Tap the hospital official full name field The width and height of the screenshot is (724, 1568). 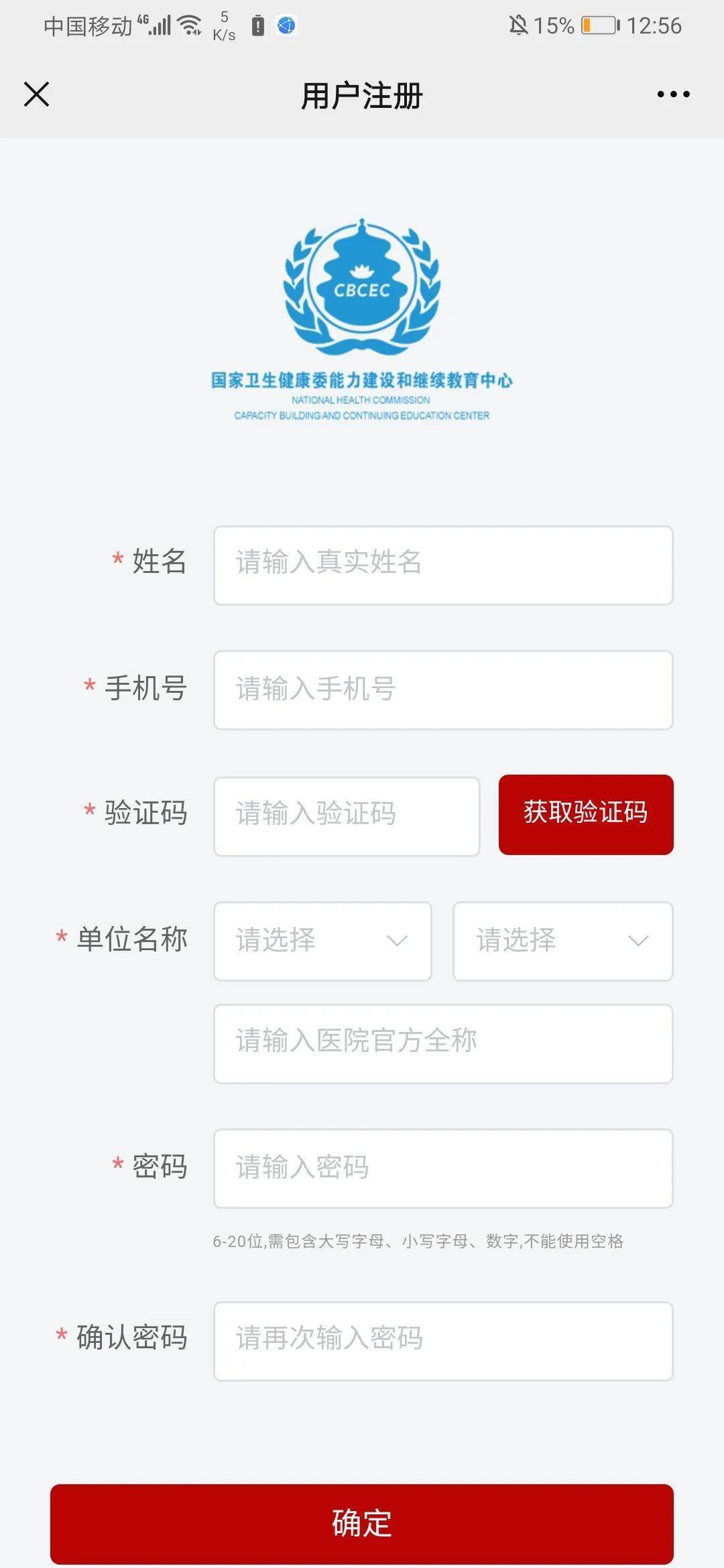[442, 1043]
